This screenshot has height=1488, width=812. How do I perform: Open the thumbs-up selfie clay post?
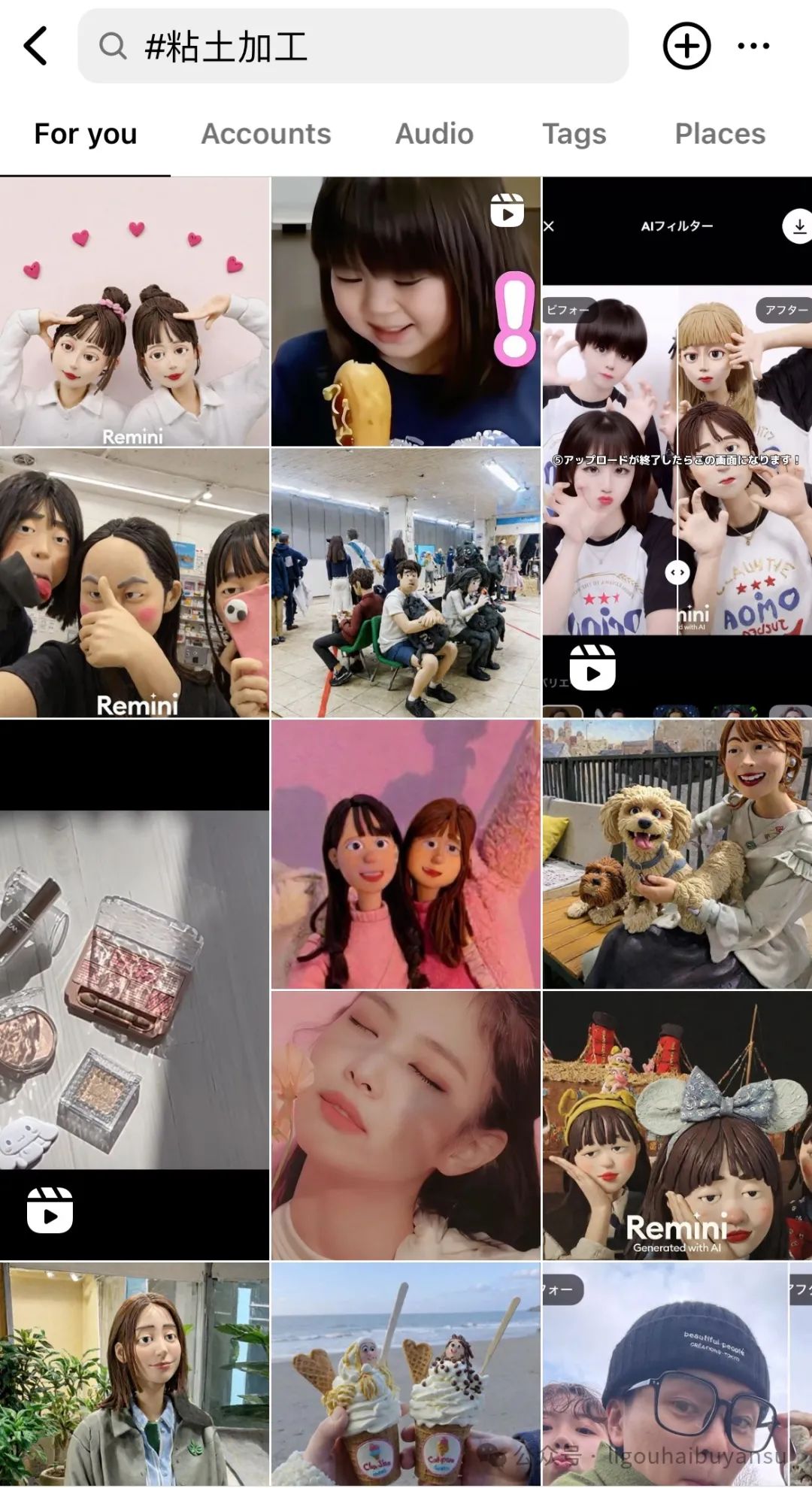(135, 583)
